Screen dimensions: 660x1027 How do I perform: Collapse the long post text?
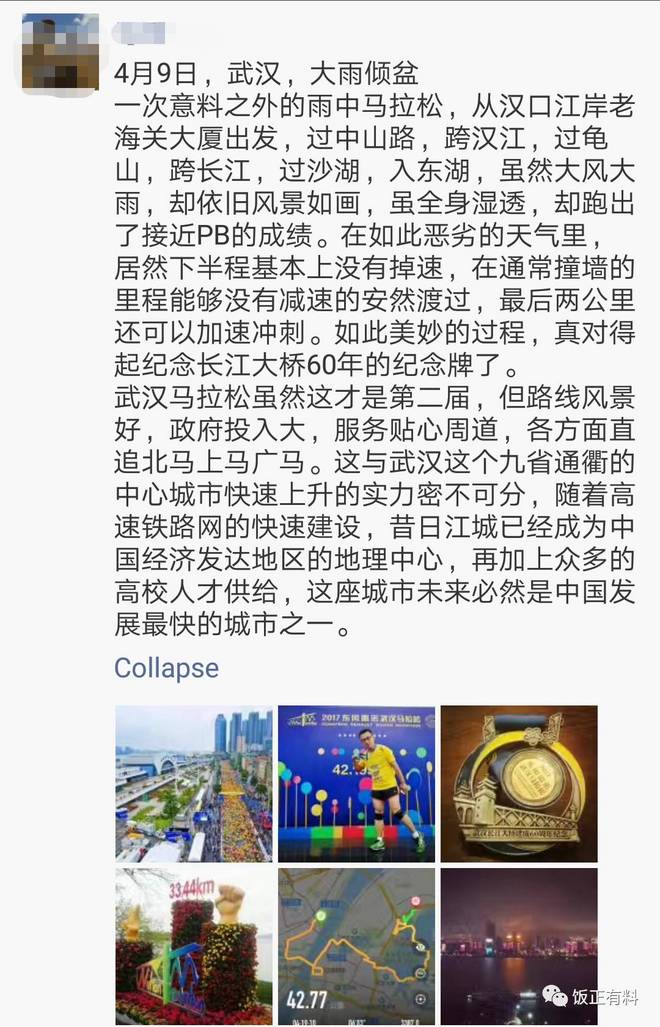166,667
